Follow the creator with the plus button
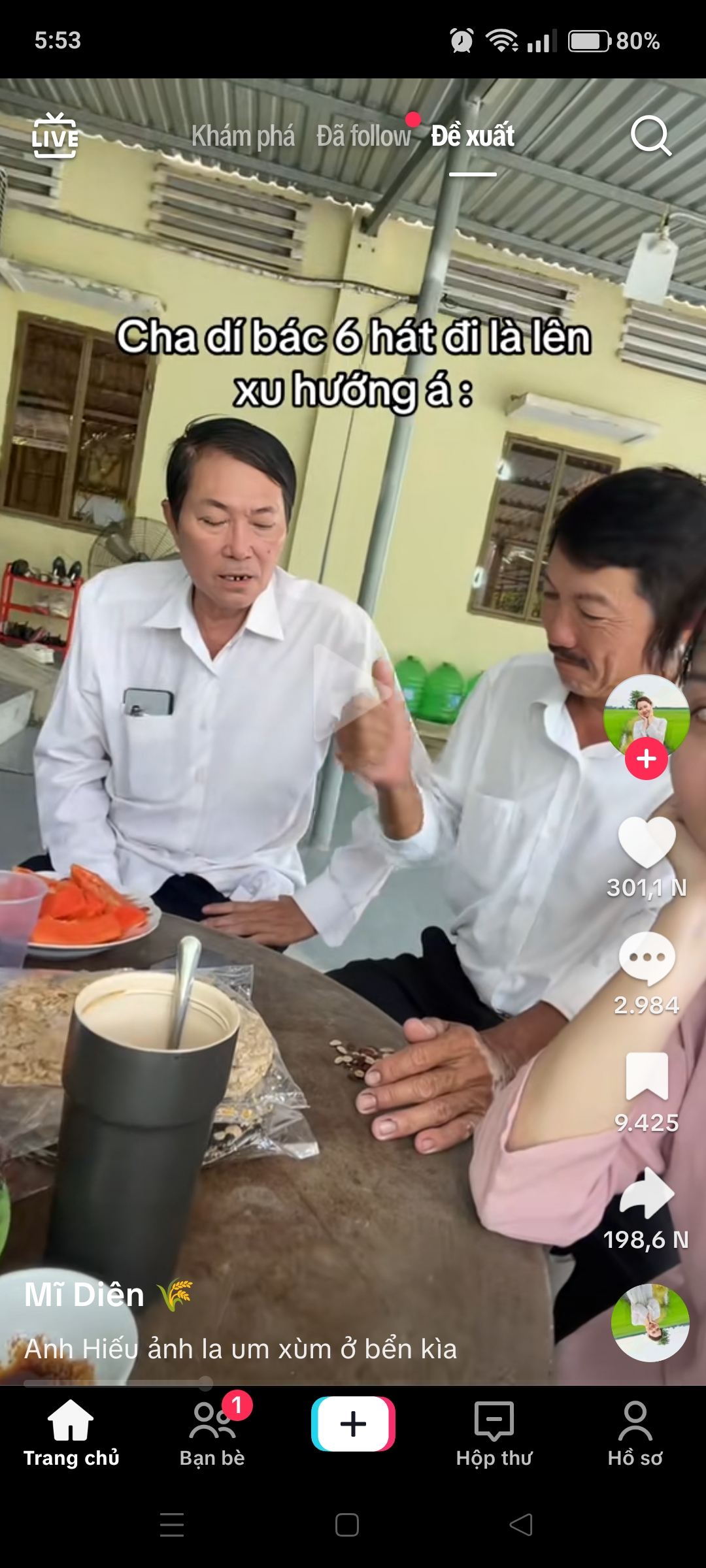Screen dimensions: 706x1568 [x=647, y=759]
